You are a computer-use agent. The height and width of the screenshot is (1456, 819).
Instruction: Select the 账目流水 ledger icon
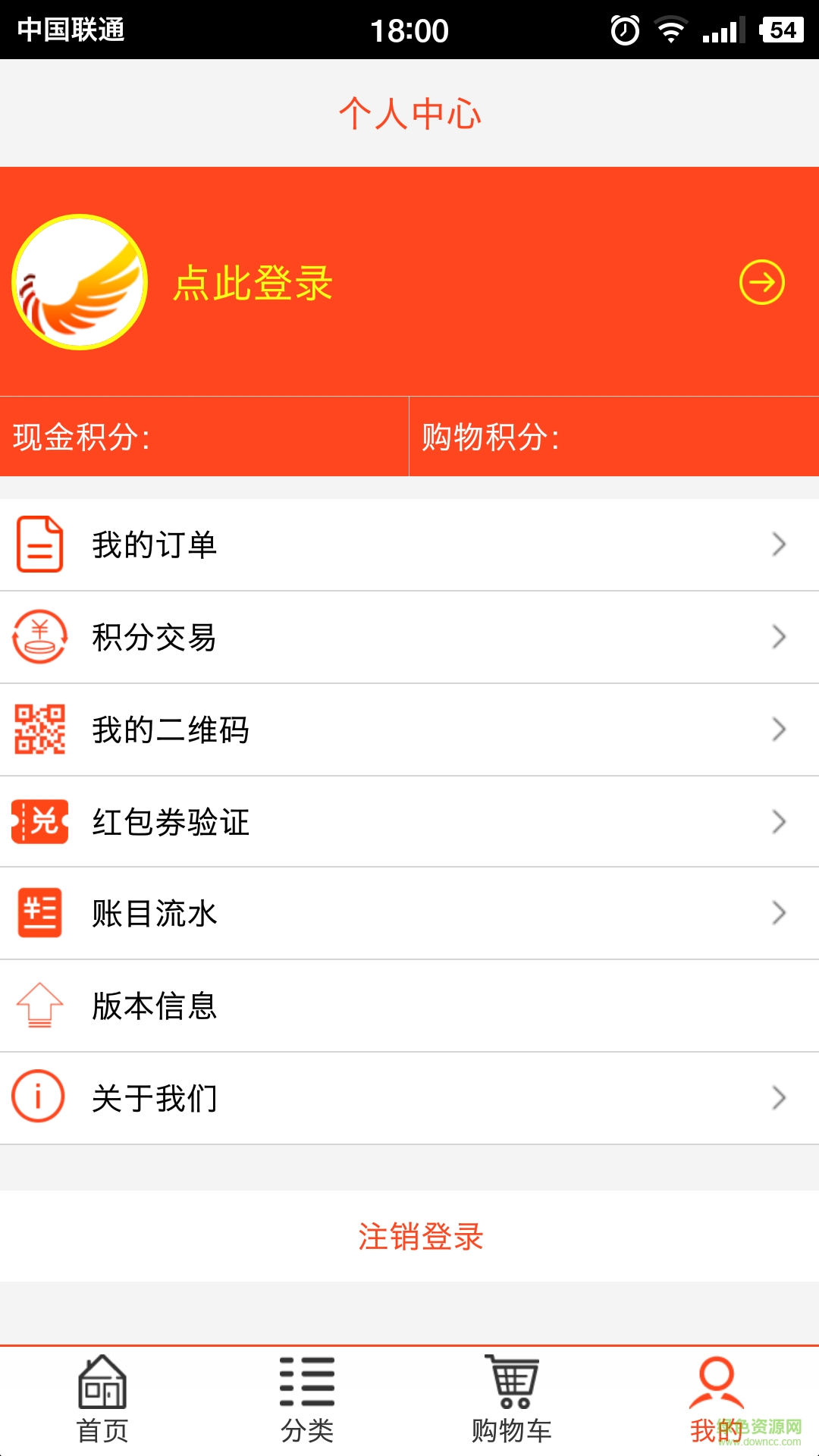39,915
